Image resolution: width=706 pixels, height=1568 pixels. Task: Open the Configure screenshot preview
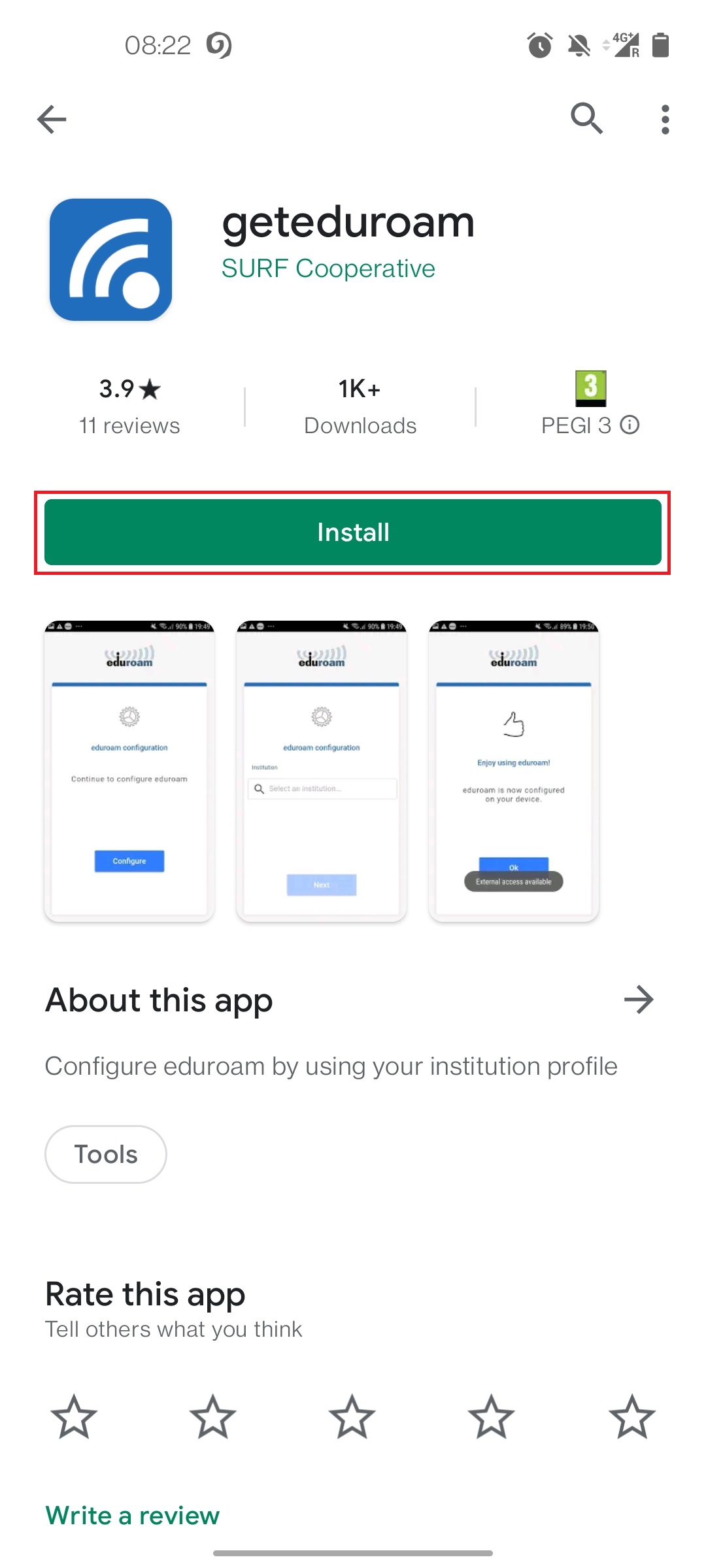click(129, 771)
